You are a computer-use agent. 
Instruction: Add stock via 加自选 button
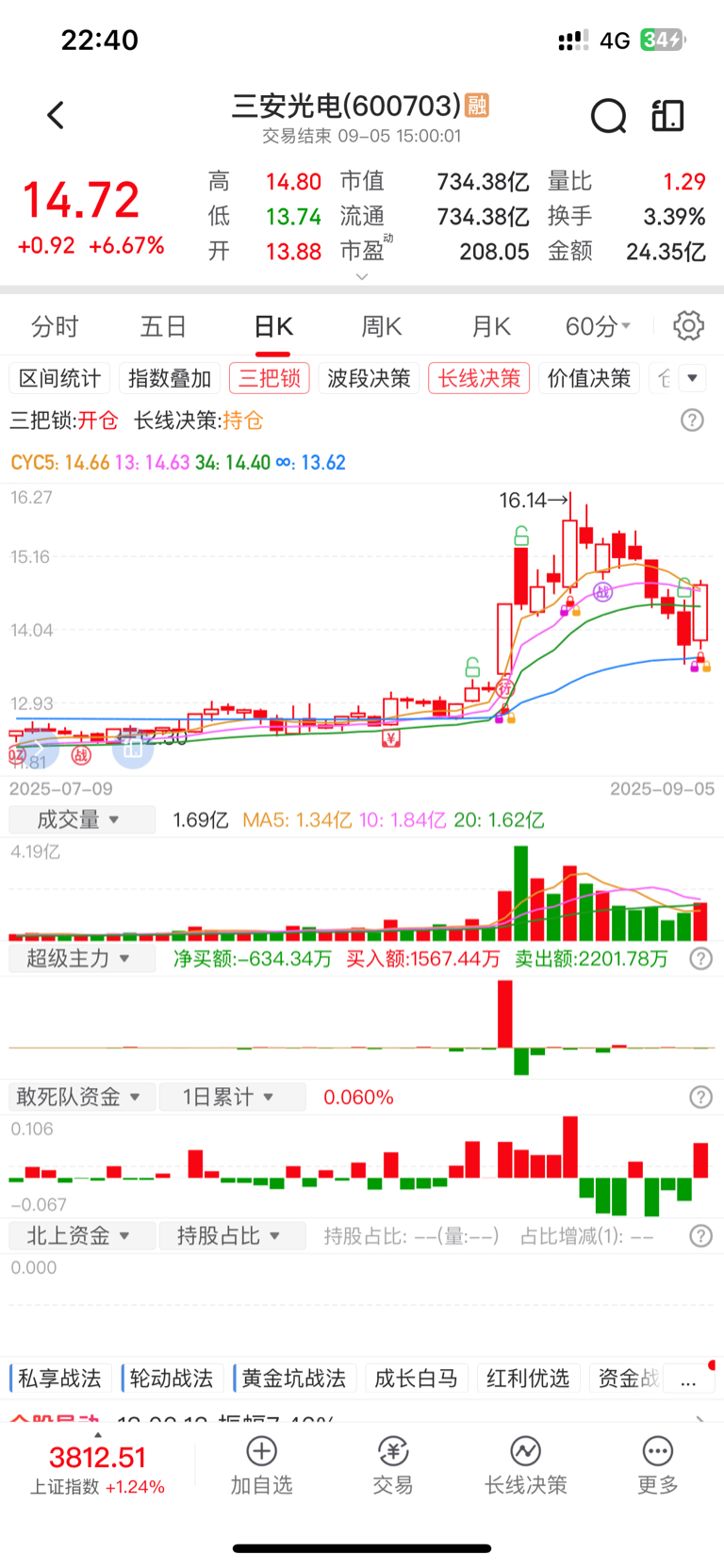point(261,1466)
